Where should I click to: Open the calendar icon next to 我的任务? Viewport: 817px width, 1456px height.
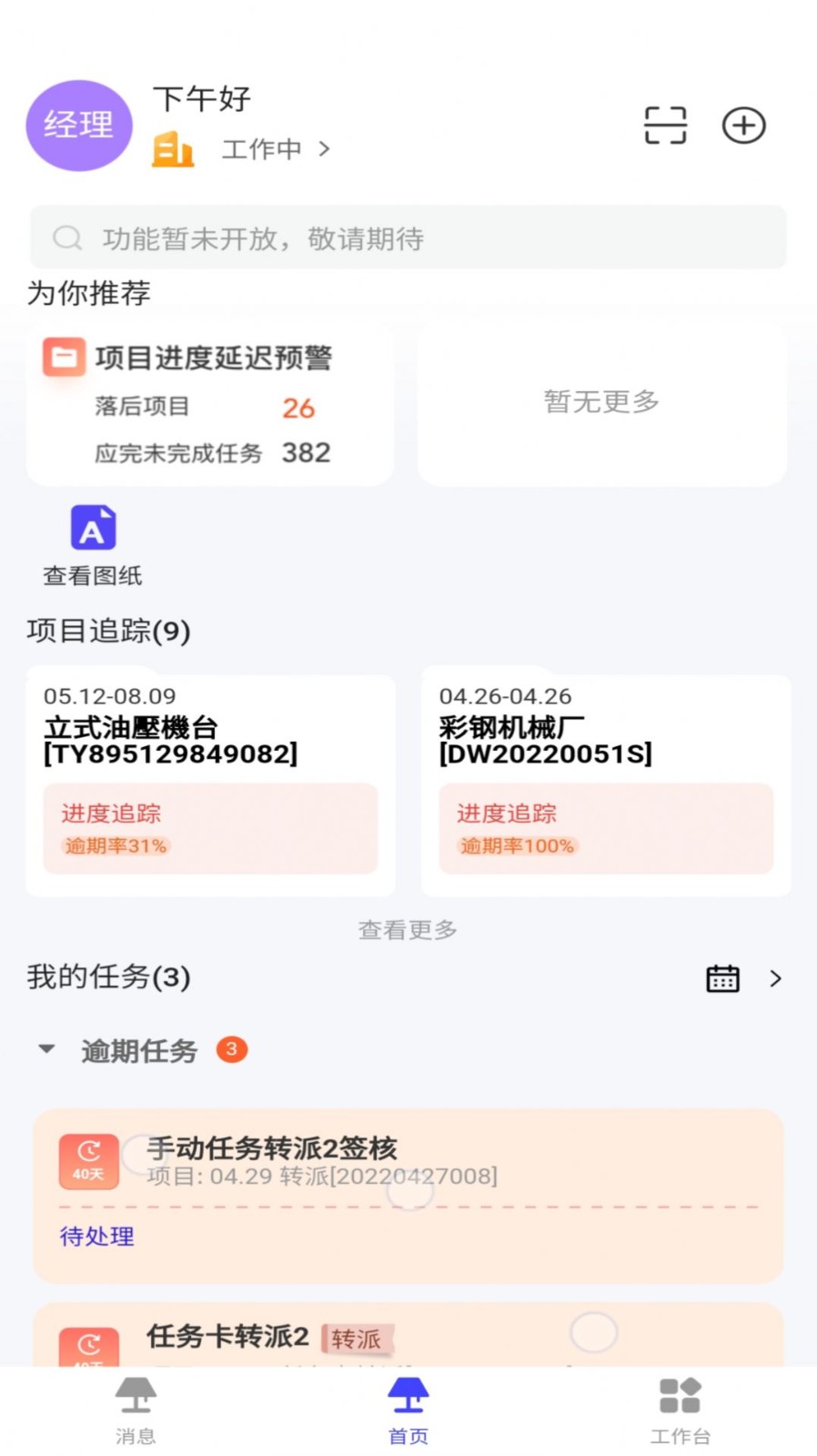click(x=721, y=977)
